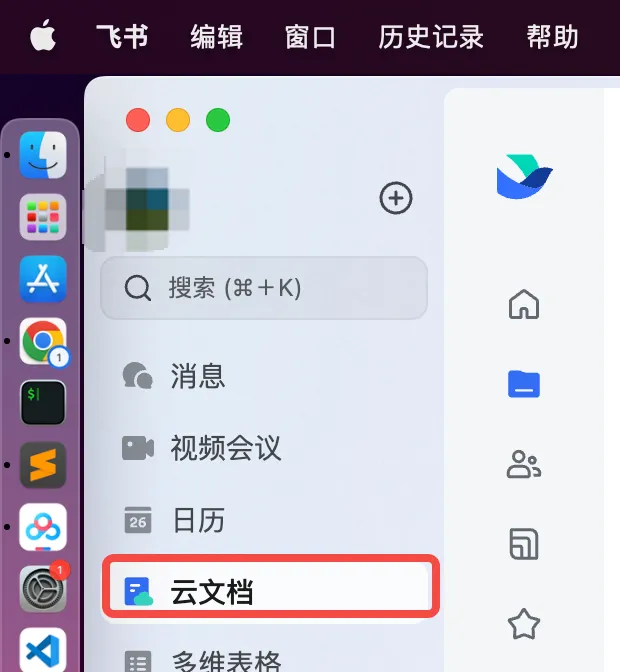The width and height of the screenshot is (620, 672).
Task: Open the 历史记录 menu
Action: point(431,38)
